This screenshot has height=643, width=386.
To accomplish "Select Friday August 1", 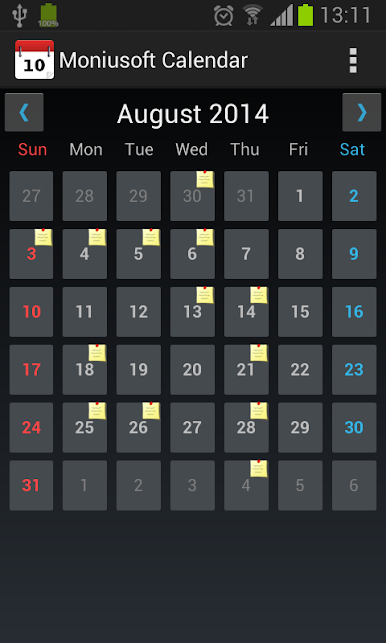I will tap(300, 196).
